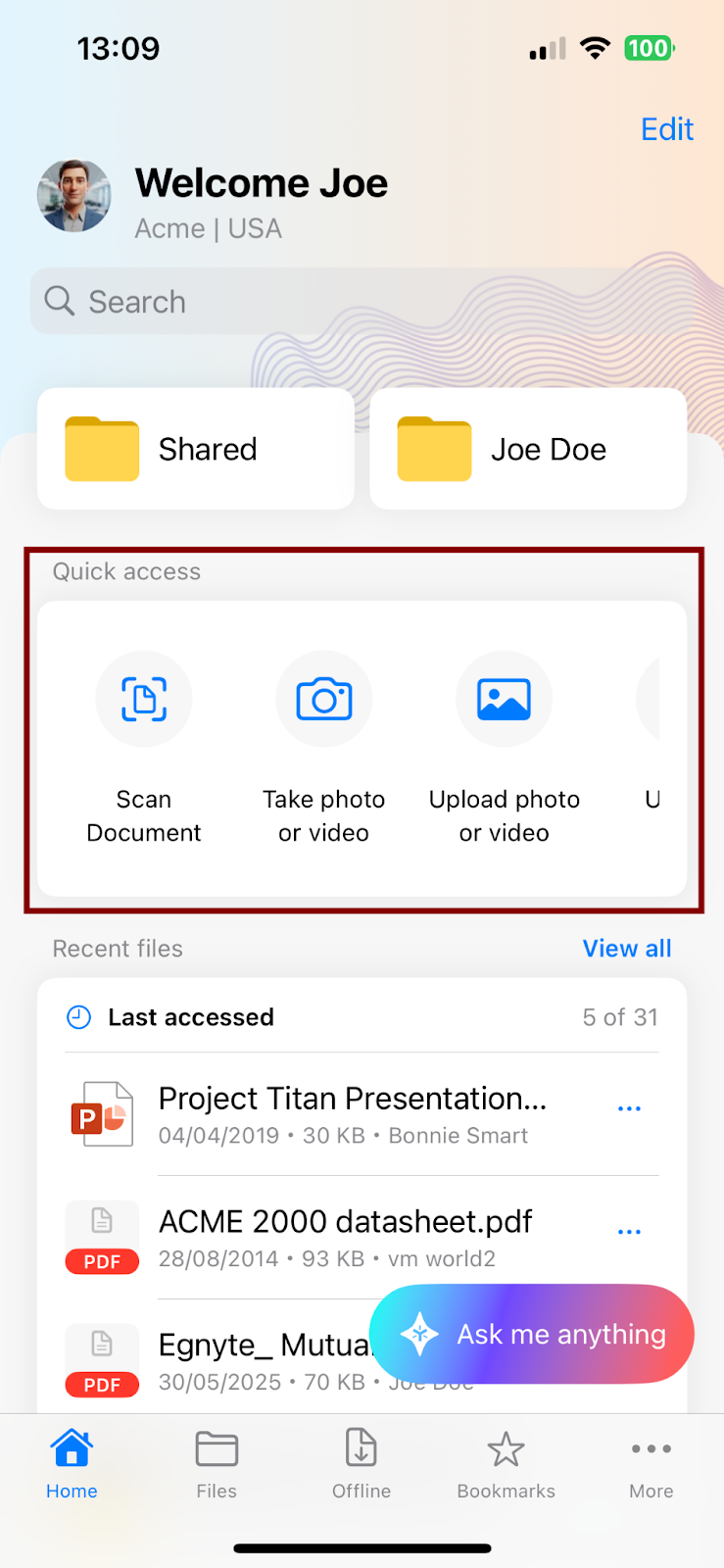Switch to the Offline tab
The image size is (724, 1568).
[362, 1464]
